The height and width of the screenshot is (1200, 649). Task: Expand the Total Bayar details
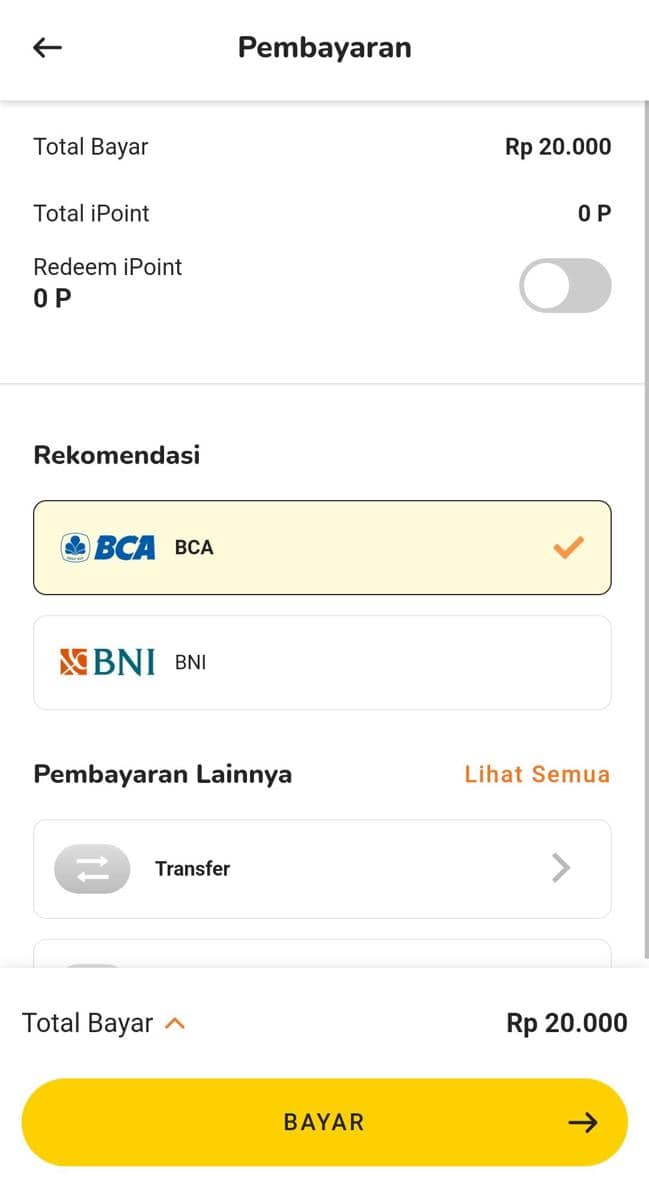[175, 1023]
